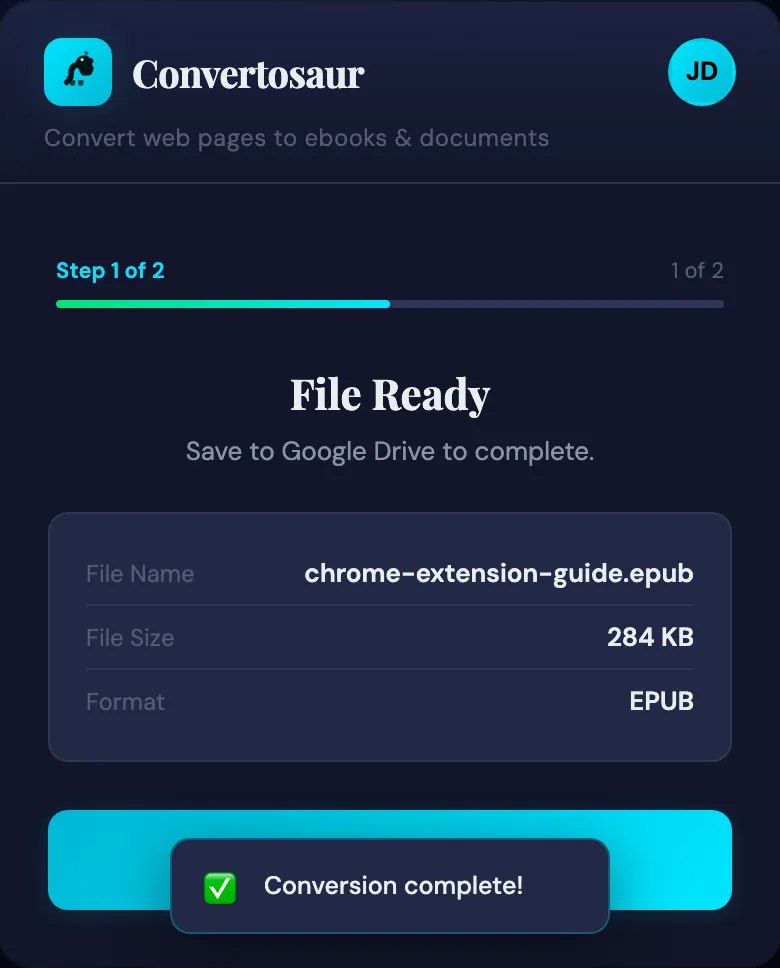Click the green progress bar
Screen dimensions: 780x968
click(222, 303)
